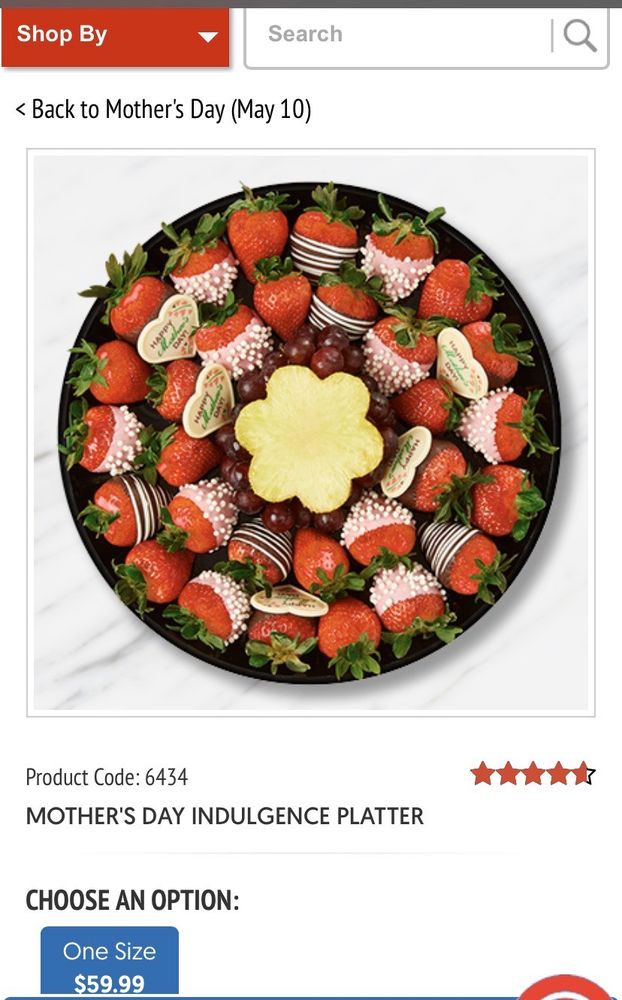Select the One Size $59.99 option
The height and width of the screenshot is (1000, 622).
pyautogui.click(x=110, y=964)
